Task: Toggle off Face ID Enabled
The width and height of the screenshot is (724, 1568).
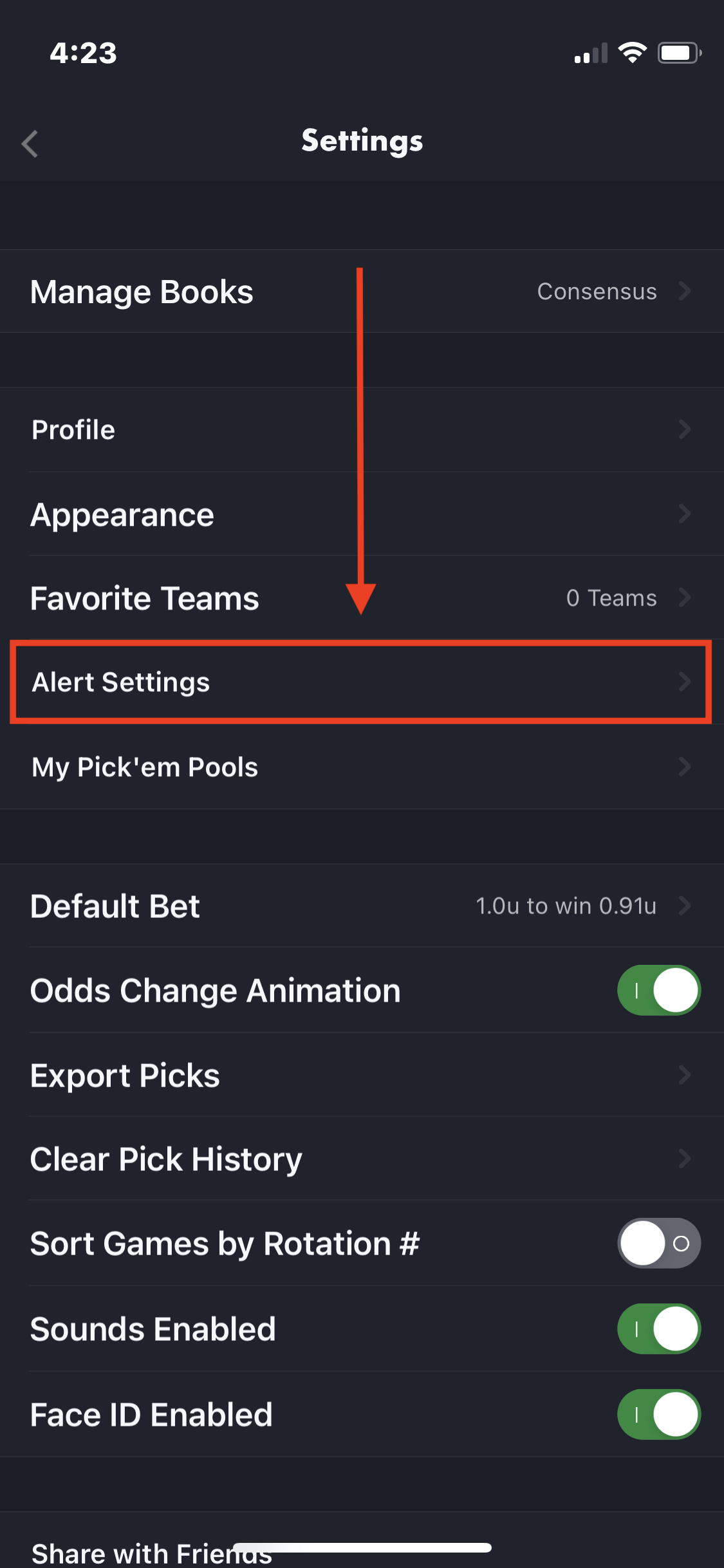Action: [659, 1414]
